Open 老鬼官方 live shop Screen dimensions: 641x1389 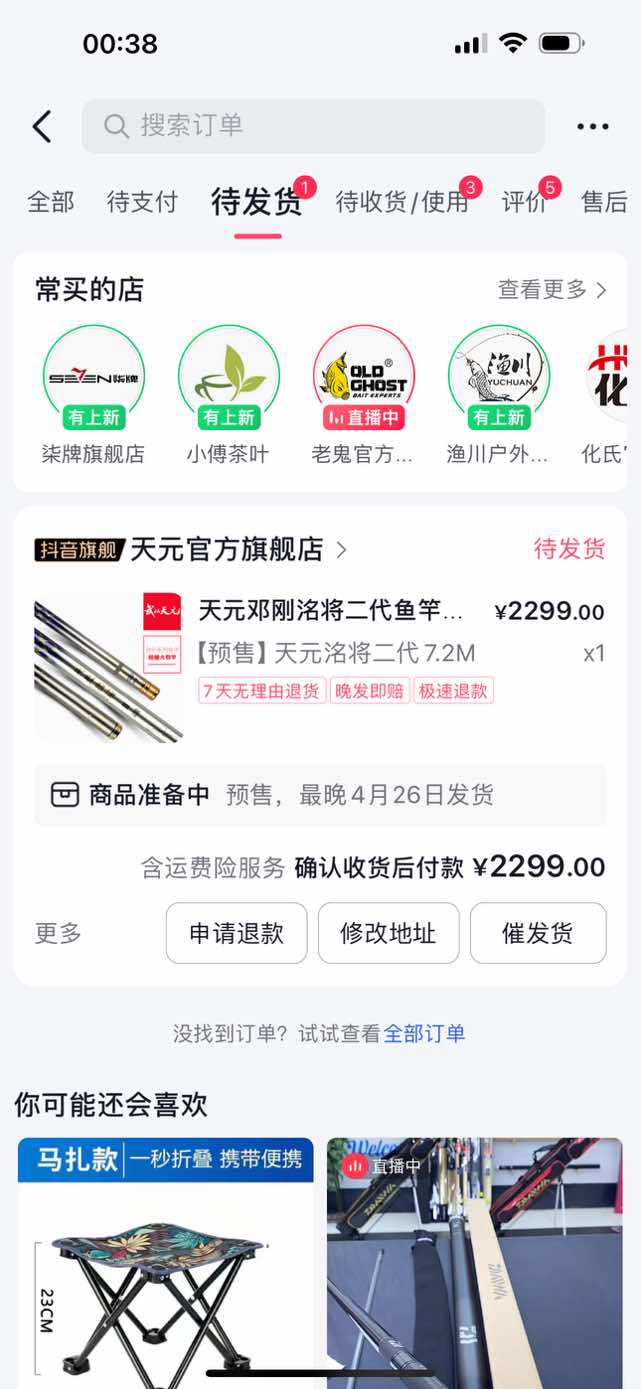click(363, 395)
